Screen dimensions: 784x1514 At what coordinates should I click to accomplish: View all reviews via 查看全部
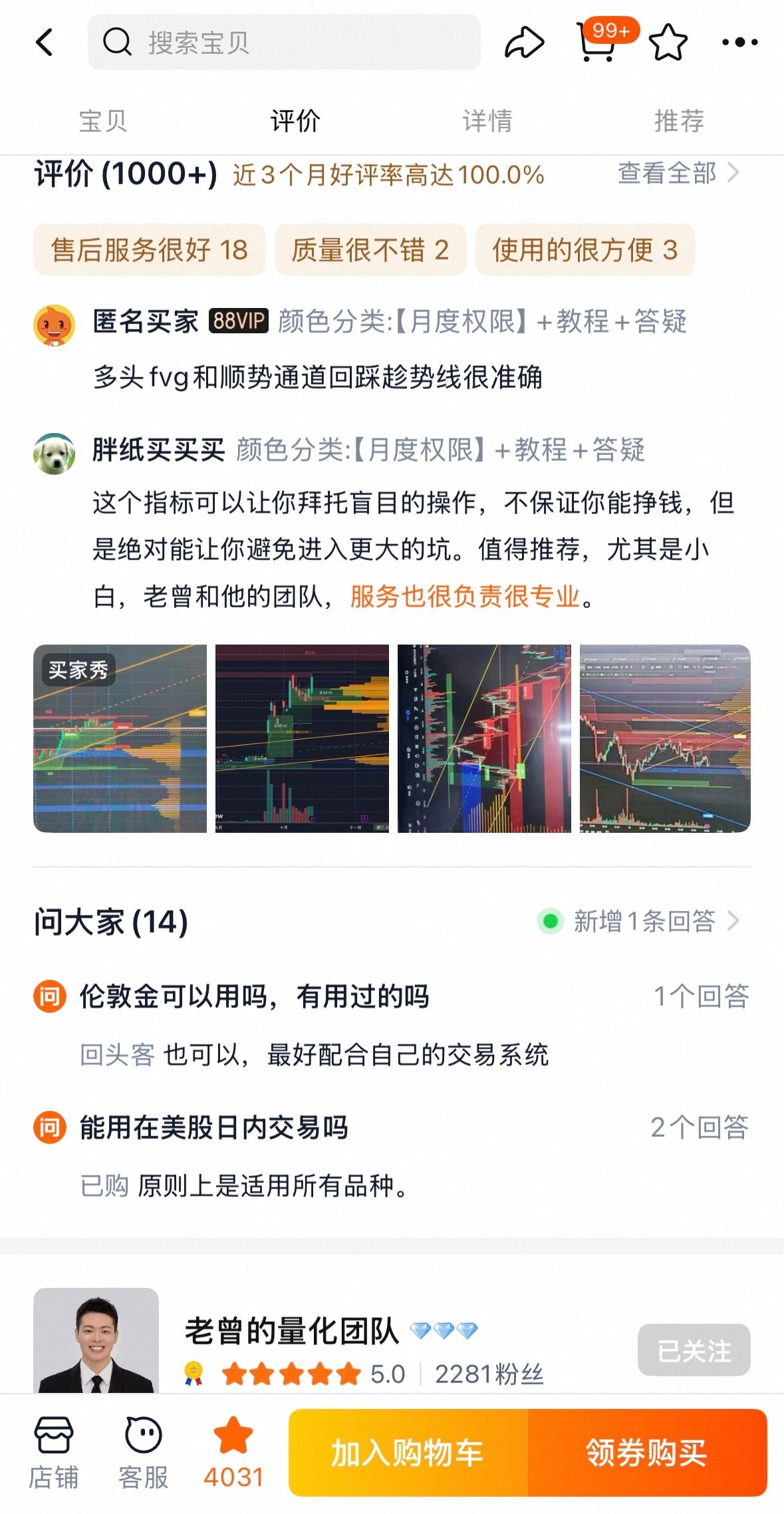pos(678,174)
